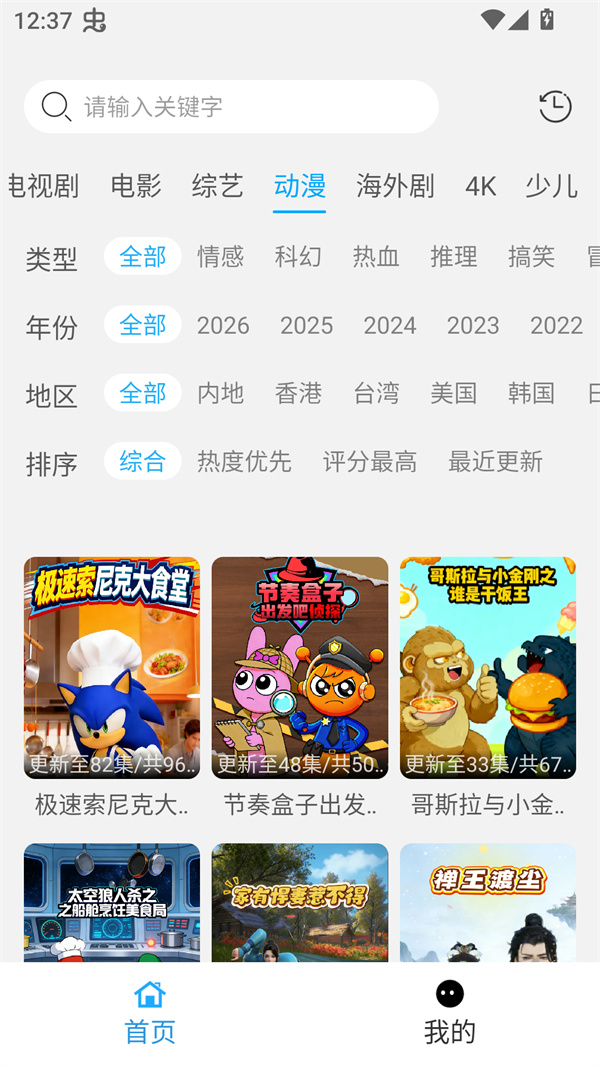Sort by 热度优先
The image size is (600, 1066).
(244, 461)
